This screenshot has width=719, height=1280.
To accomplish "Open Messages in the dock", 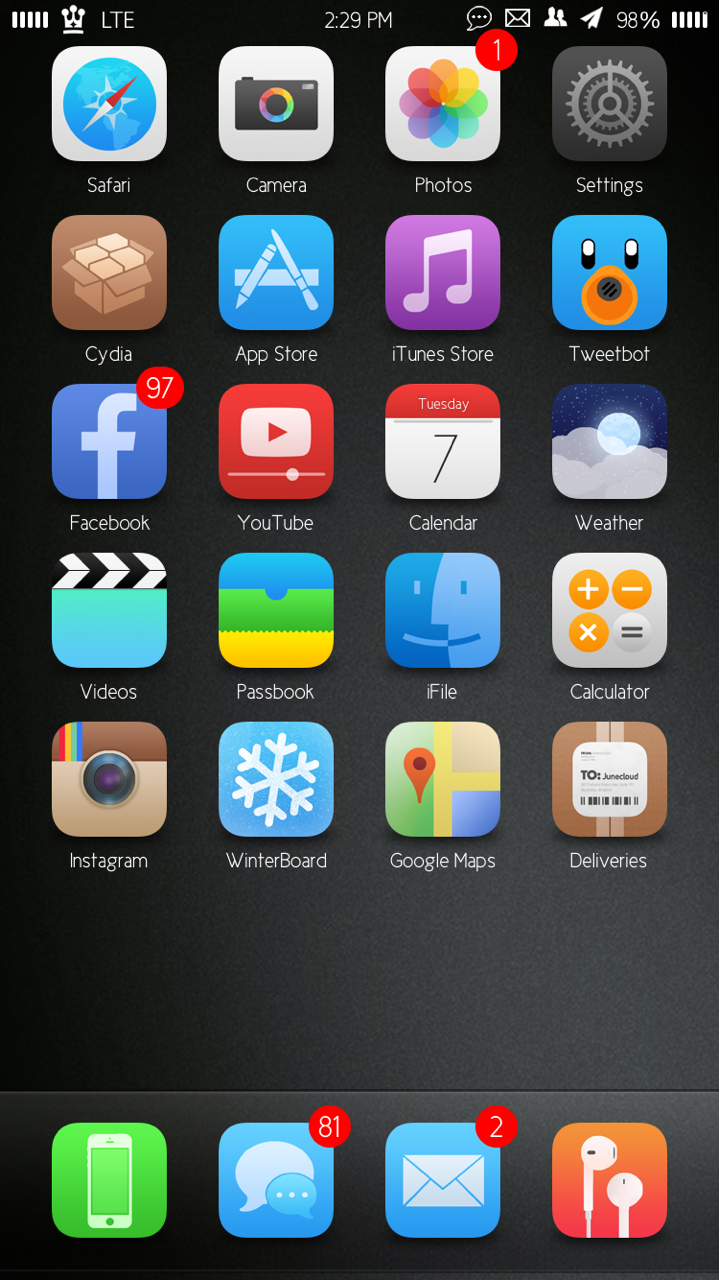I will click(276, 1180).
